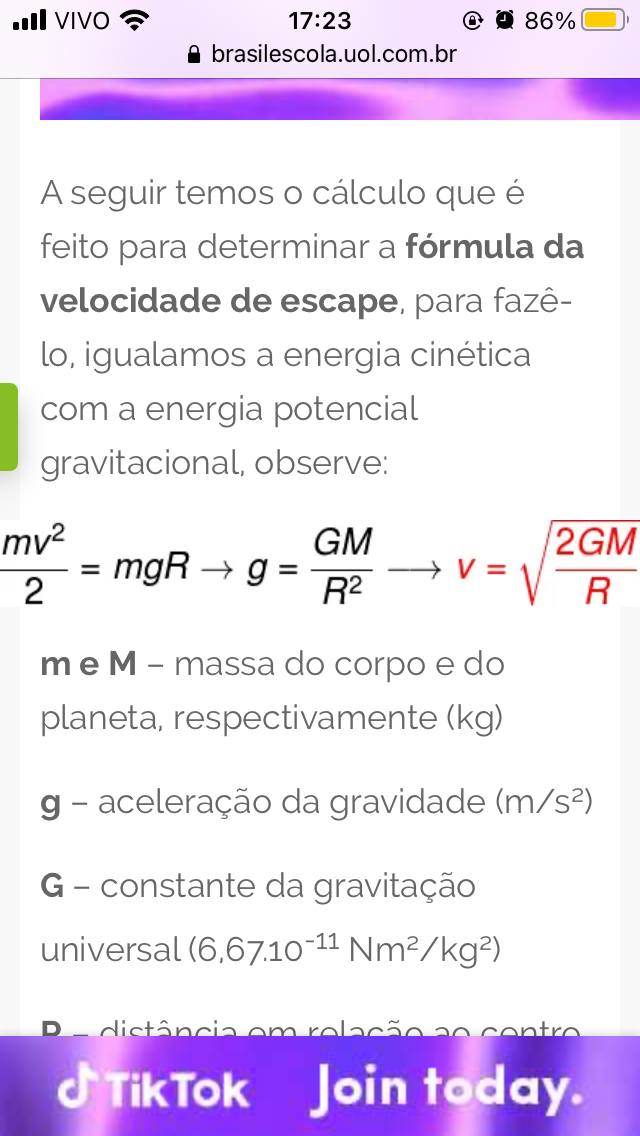Open the TikTok Join today banner
Screen dimensions: 640x1136
[320, 1087]
